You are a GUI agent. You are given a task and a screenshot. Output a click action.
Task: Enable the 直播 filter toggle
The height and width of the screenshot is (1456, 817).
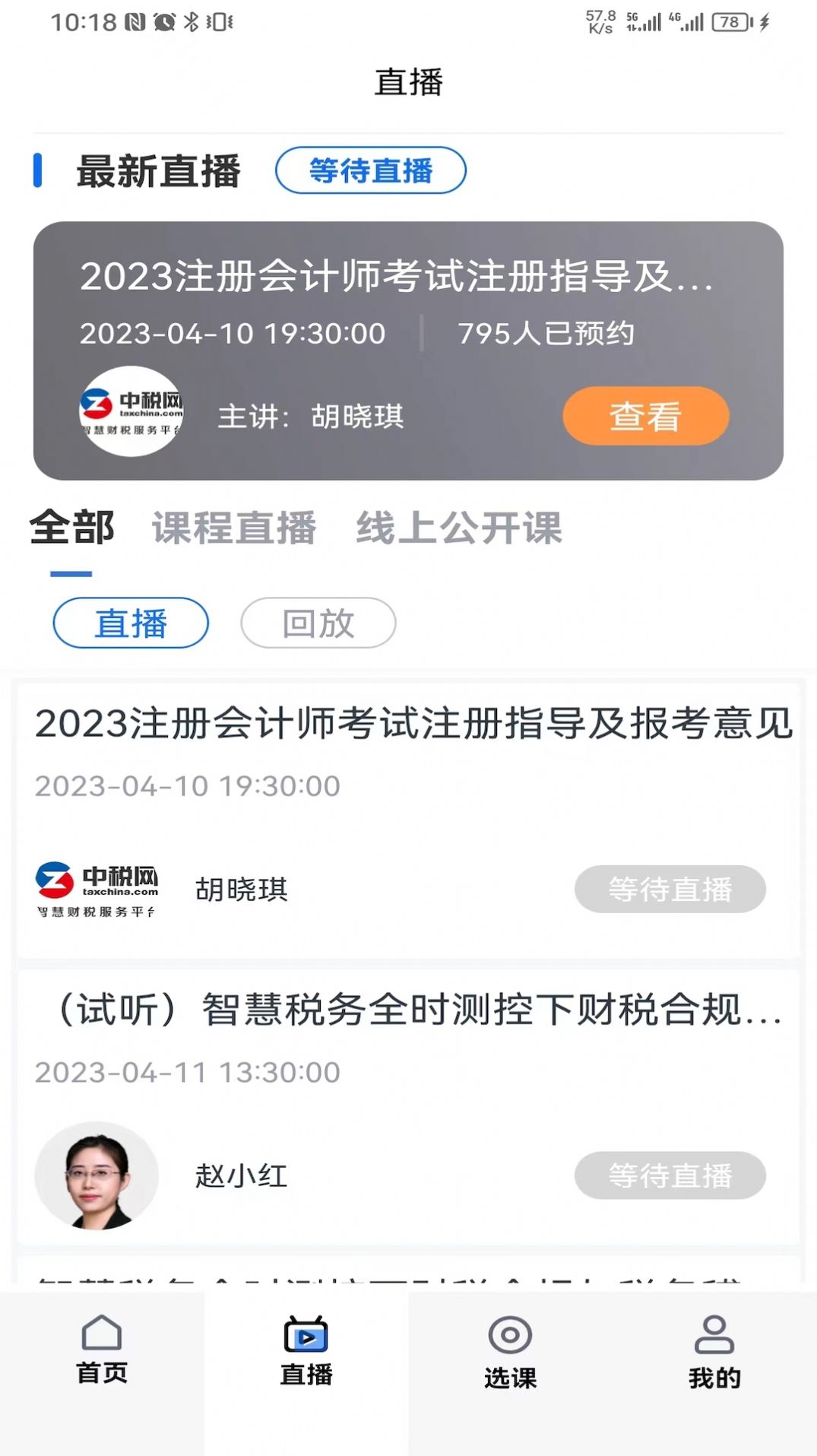coord(130,623)
